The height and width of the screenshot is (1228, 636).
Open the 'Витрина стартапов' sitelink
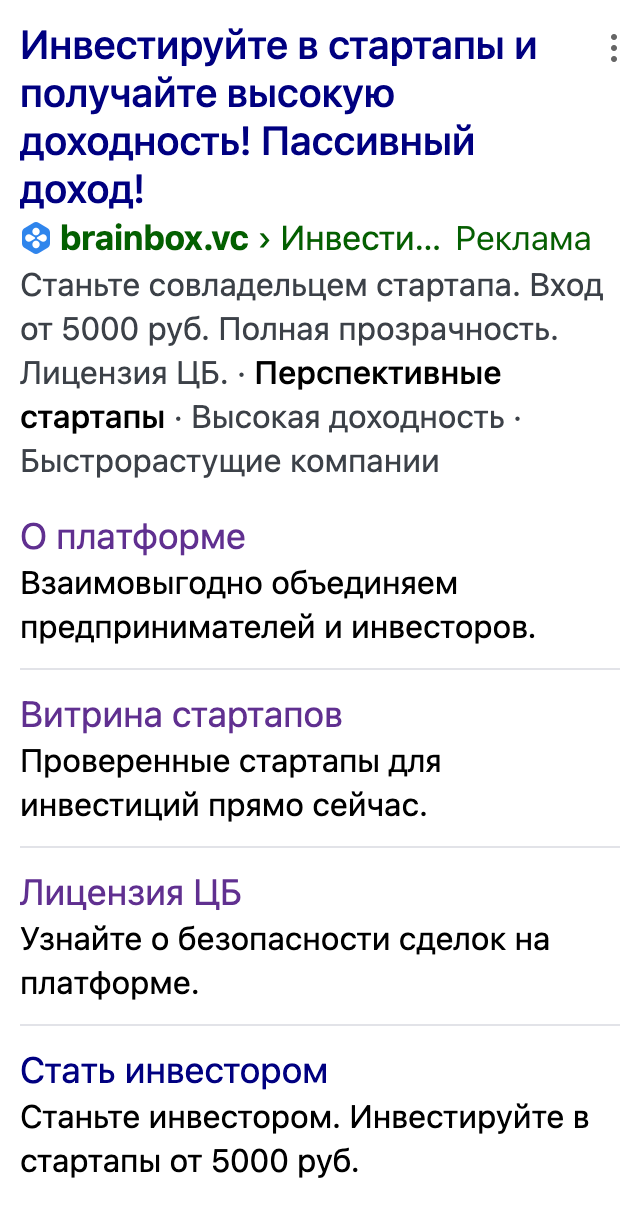181,715
